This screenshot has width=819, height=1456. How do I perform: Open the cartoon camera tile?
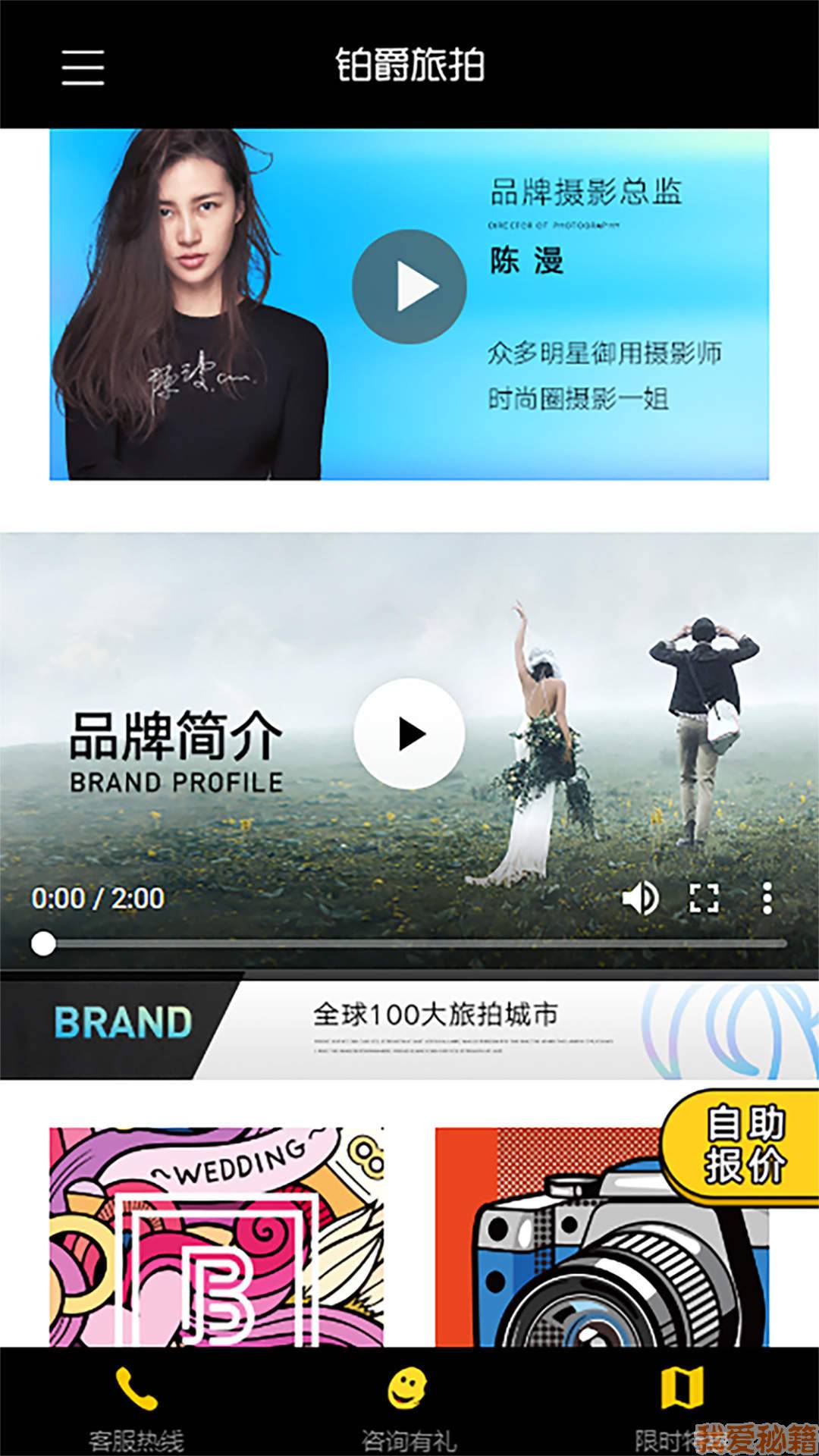coord(602,1237)
